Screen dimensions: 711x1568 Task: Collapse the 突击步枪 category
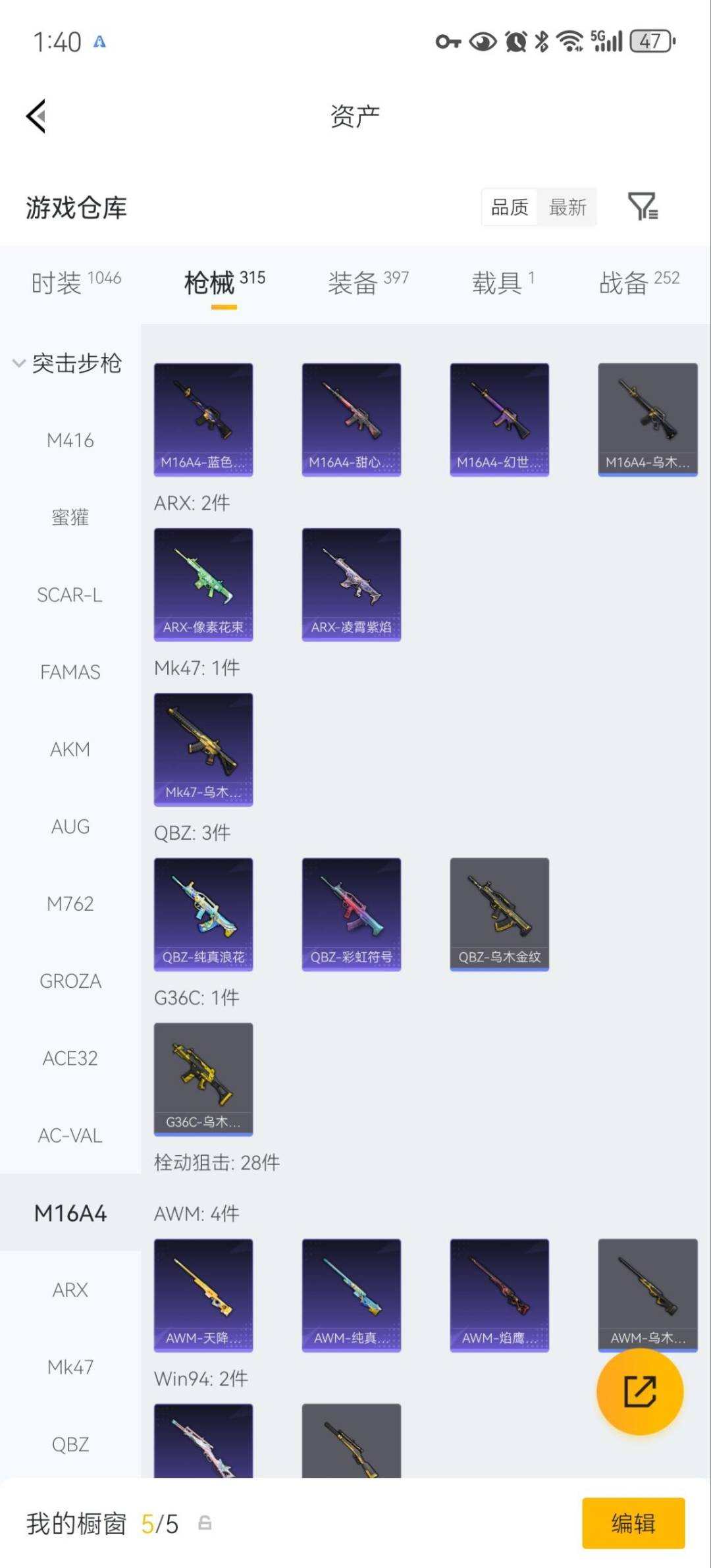68,363
